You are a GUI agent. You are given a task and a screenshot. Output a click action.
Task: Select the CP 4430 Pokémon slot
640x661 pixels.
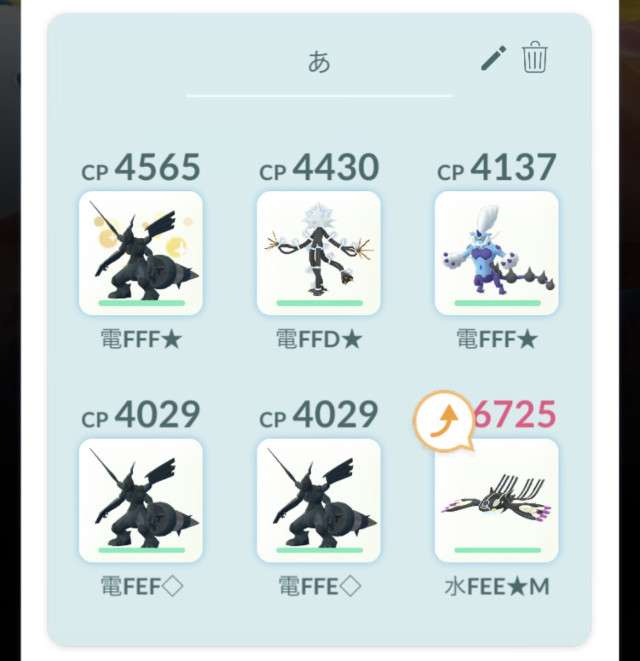tap(318, 253)
